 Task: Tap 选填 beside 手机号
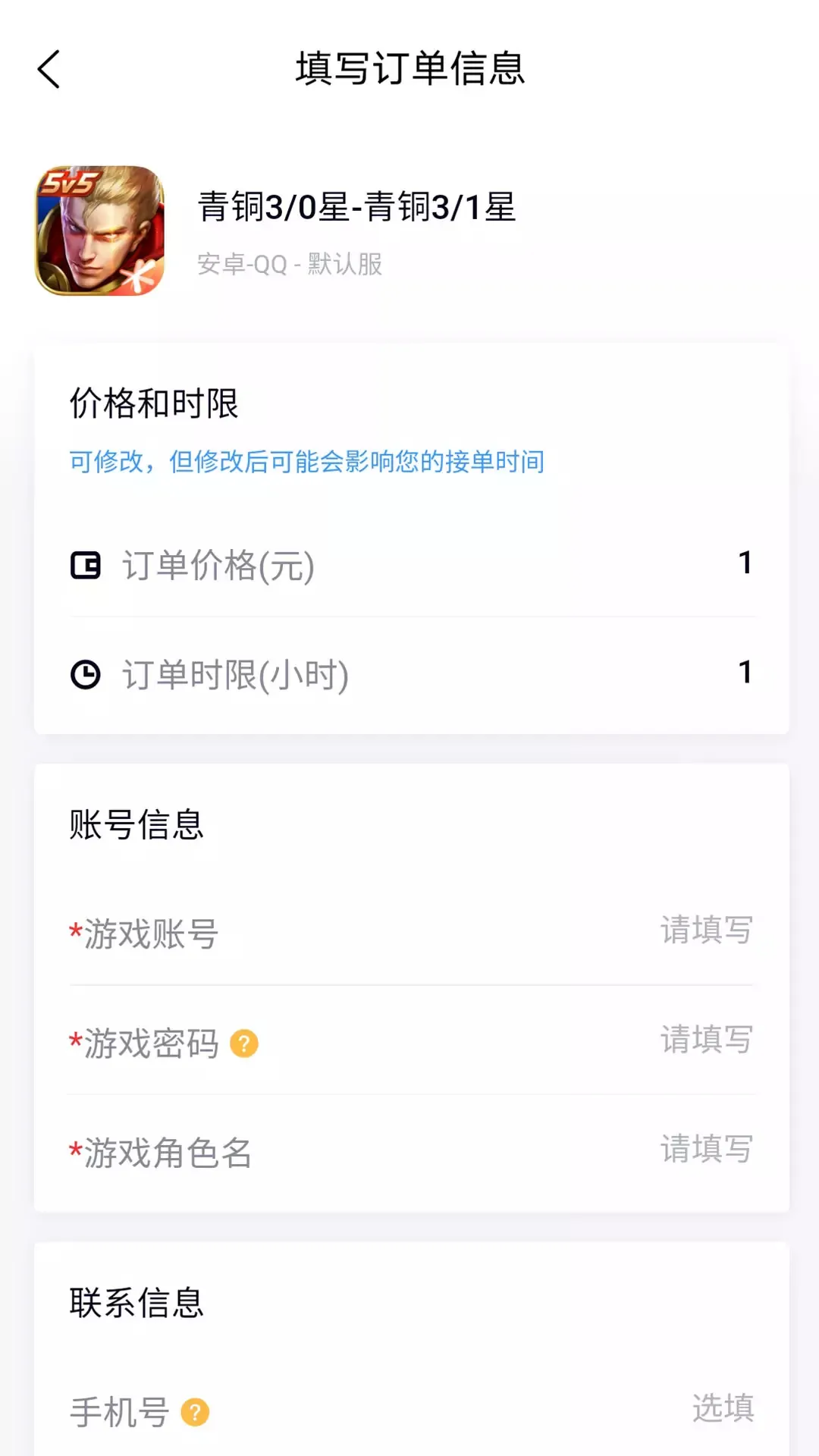point(722,1409)
